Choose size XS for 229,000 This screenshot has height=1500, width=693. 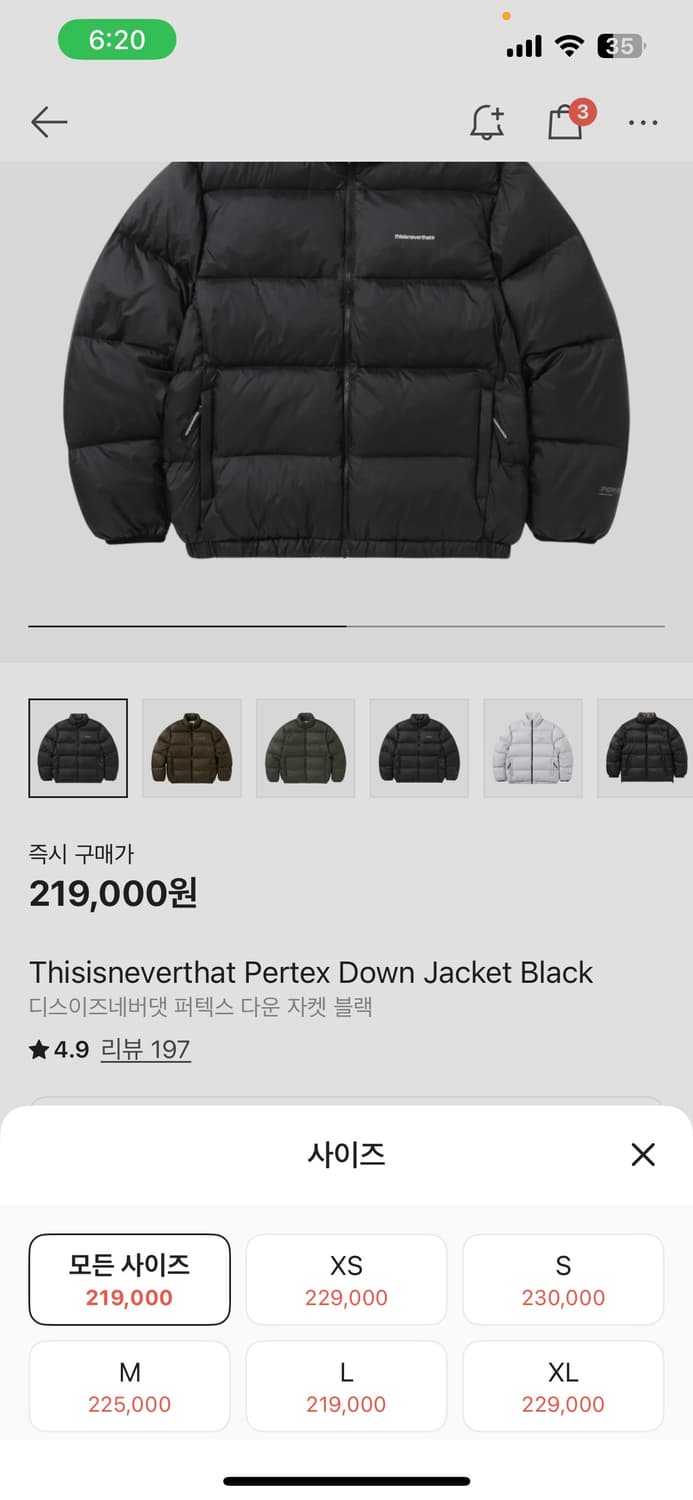tap(346, 1280)
